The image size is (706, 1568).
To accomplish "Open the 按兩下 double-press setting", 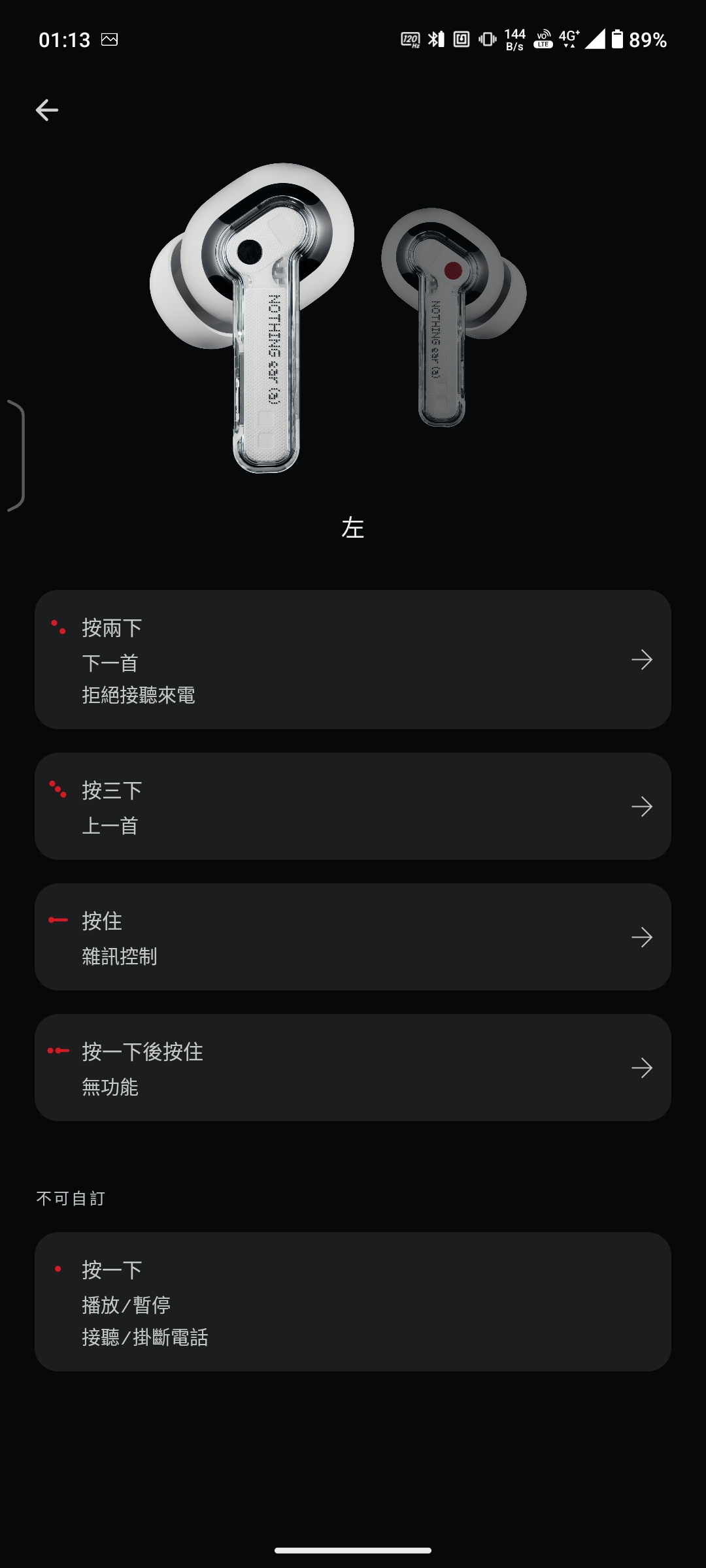I will 353,660.
